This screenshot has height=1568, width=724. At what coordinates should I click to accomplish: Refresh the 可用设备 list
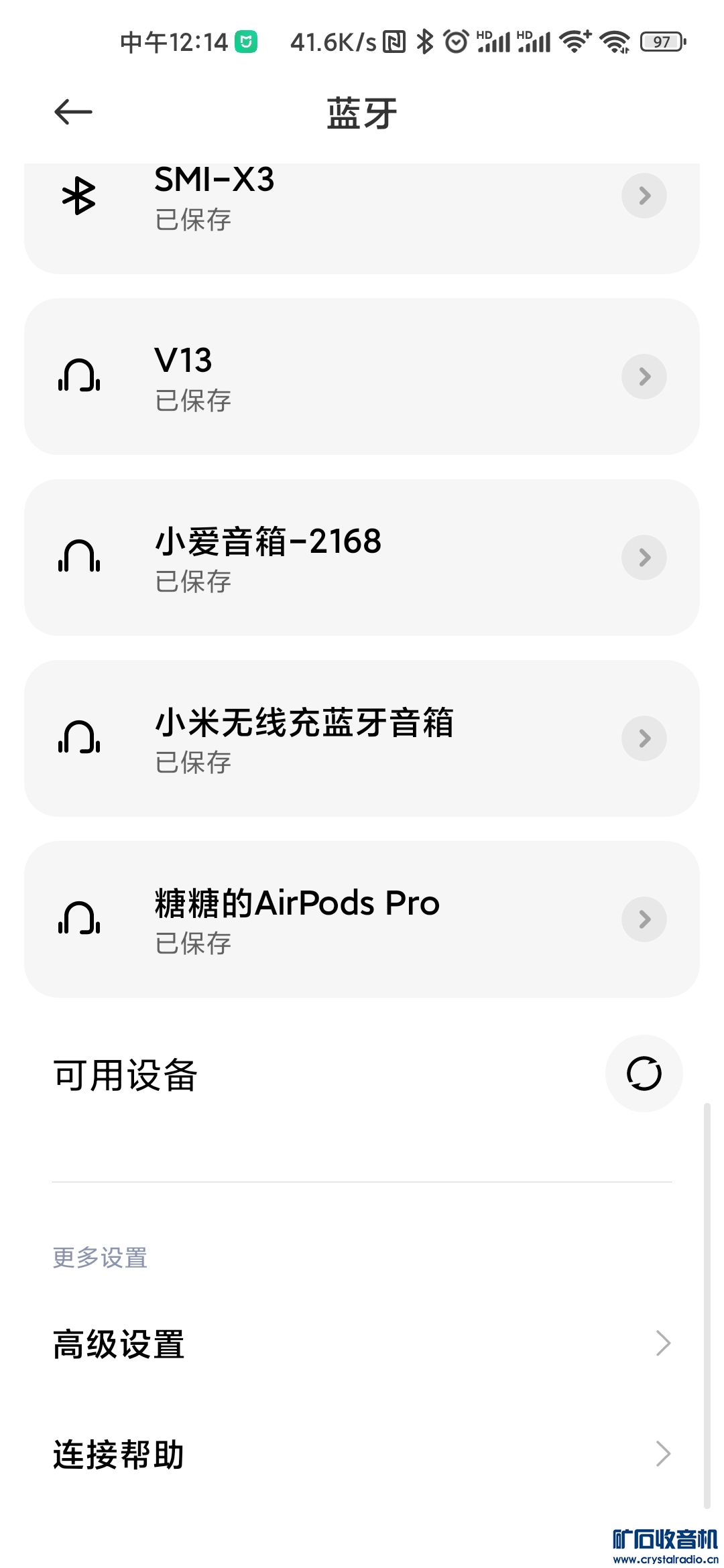(x=644, y=1073)
